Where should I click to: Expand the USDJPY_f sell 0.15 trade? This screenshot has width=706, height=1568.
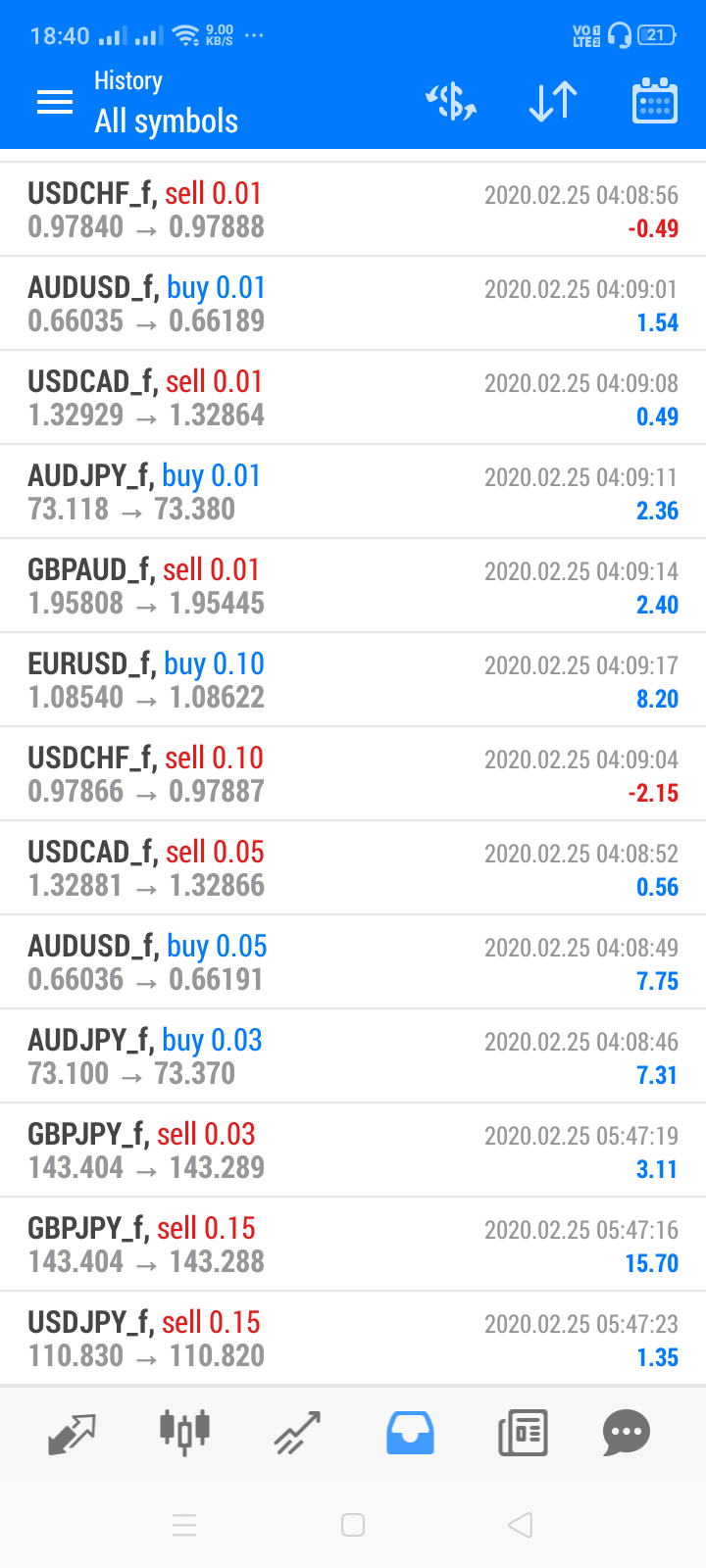353,1339
